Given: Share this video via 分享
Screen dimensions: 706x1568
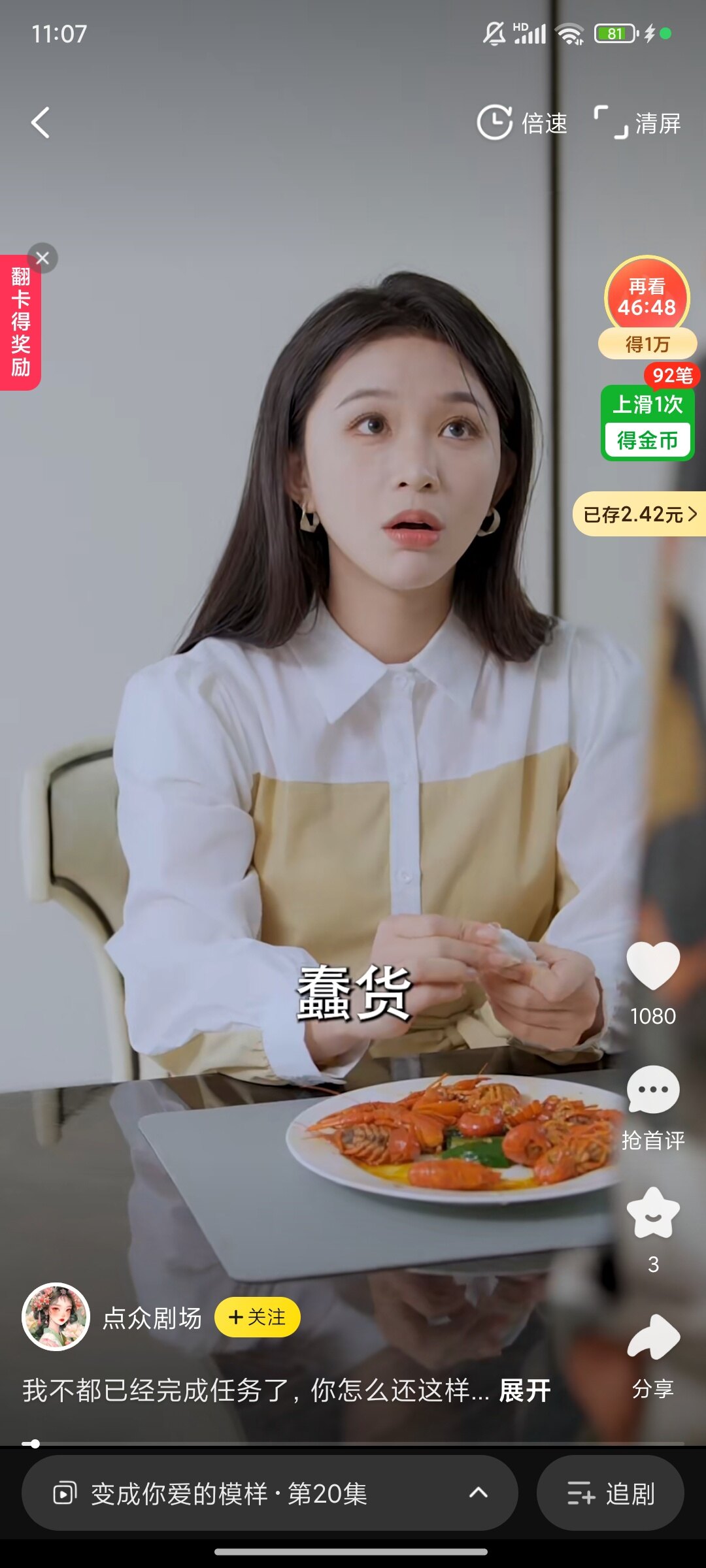Looking at the screenshot, I should pyautogui.click(x=652, y=1338).
